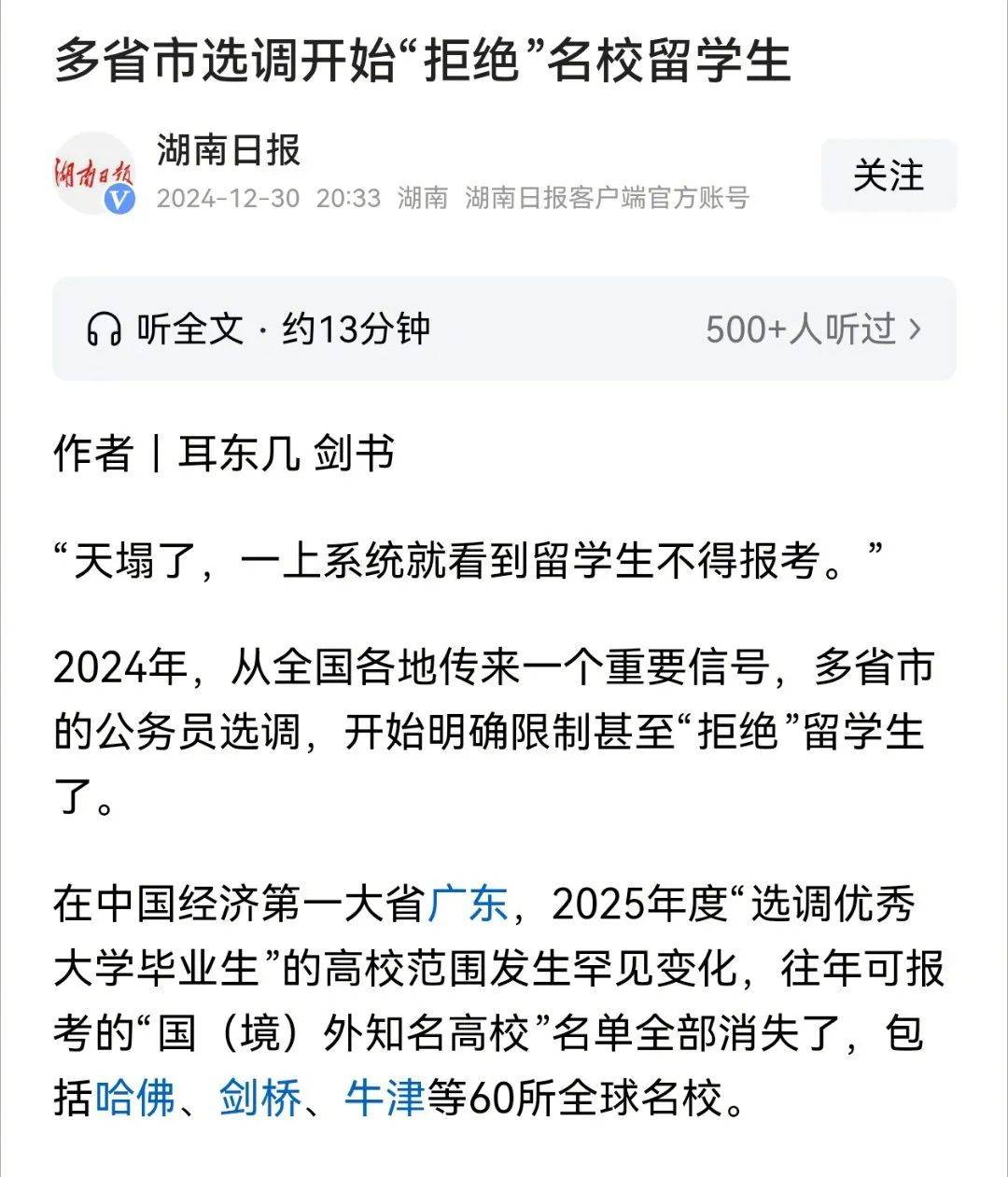1008x1177 pixels.
Task: Open the 牛津 link
Action: coord(385,1098)
